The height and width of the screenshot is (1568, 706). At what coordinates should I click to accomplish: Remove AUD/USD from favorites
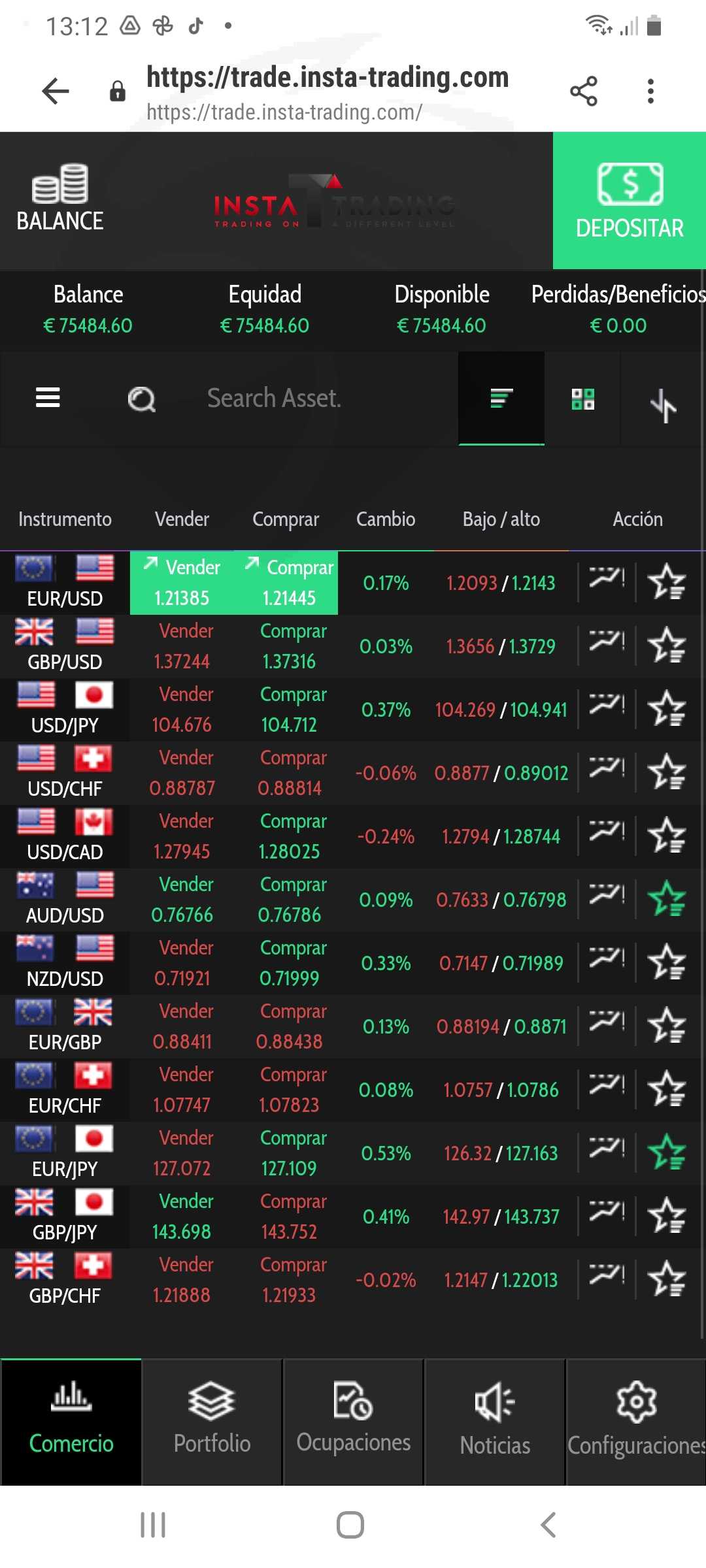point(667,900)
